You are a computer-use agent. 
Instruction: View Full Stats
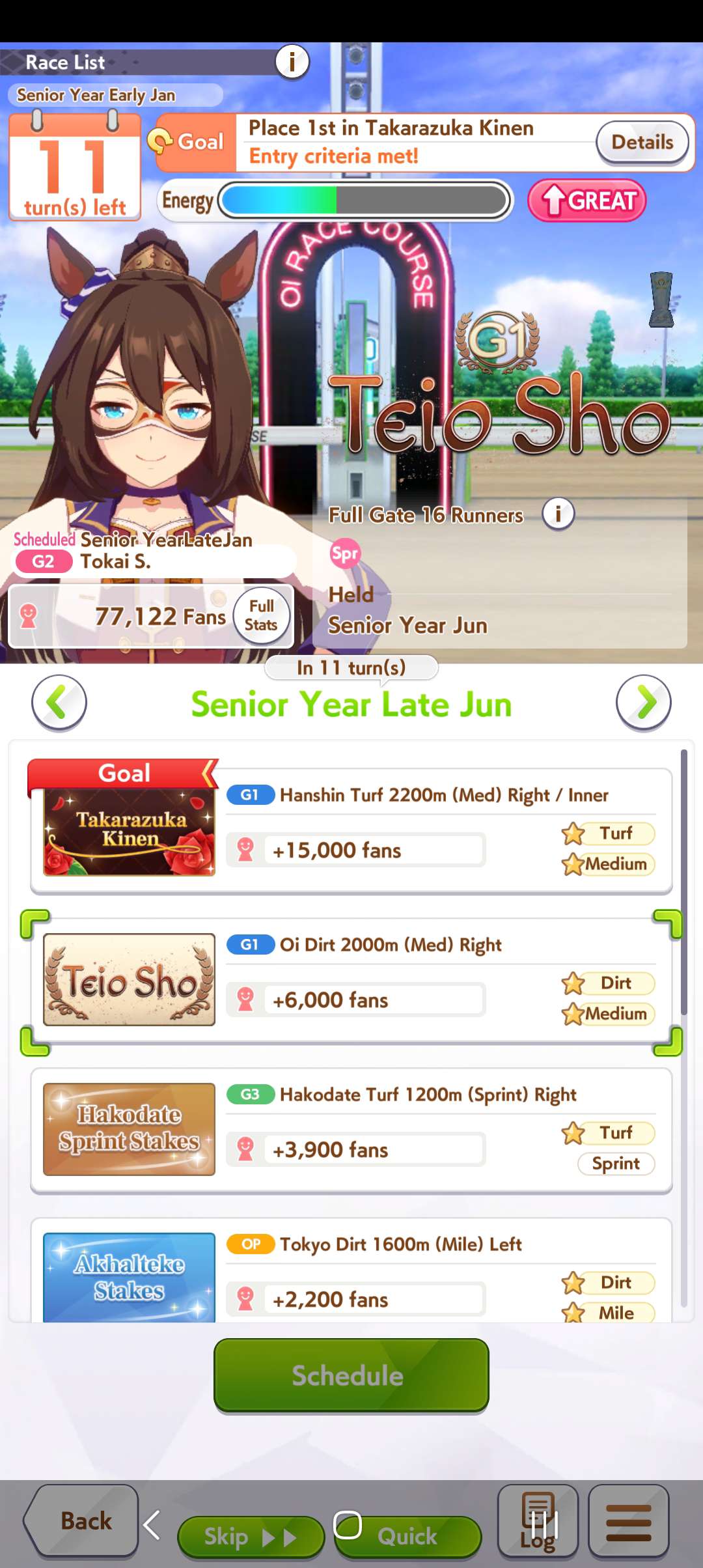[261, 615]
